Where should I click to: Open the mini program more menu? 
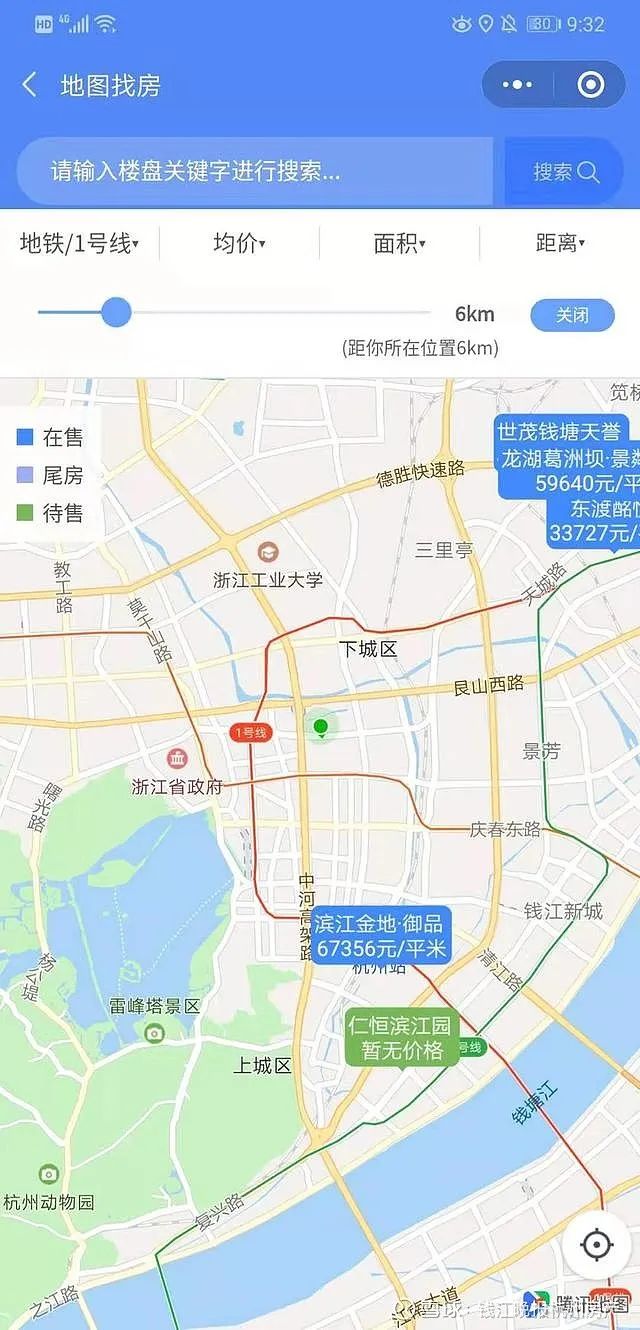(517, 86)
